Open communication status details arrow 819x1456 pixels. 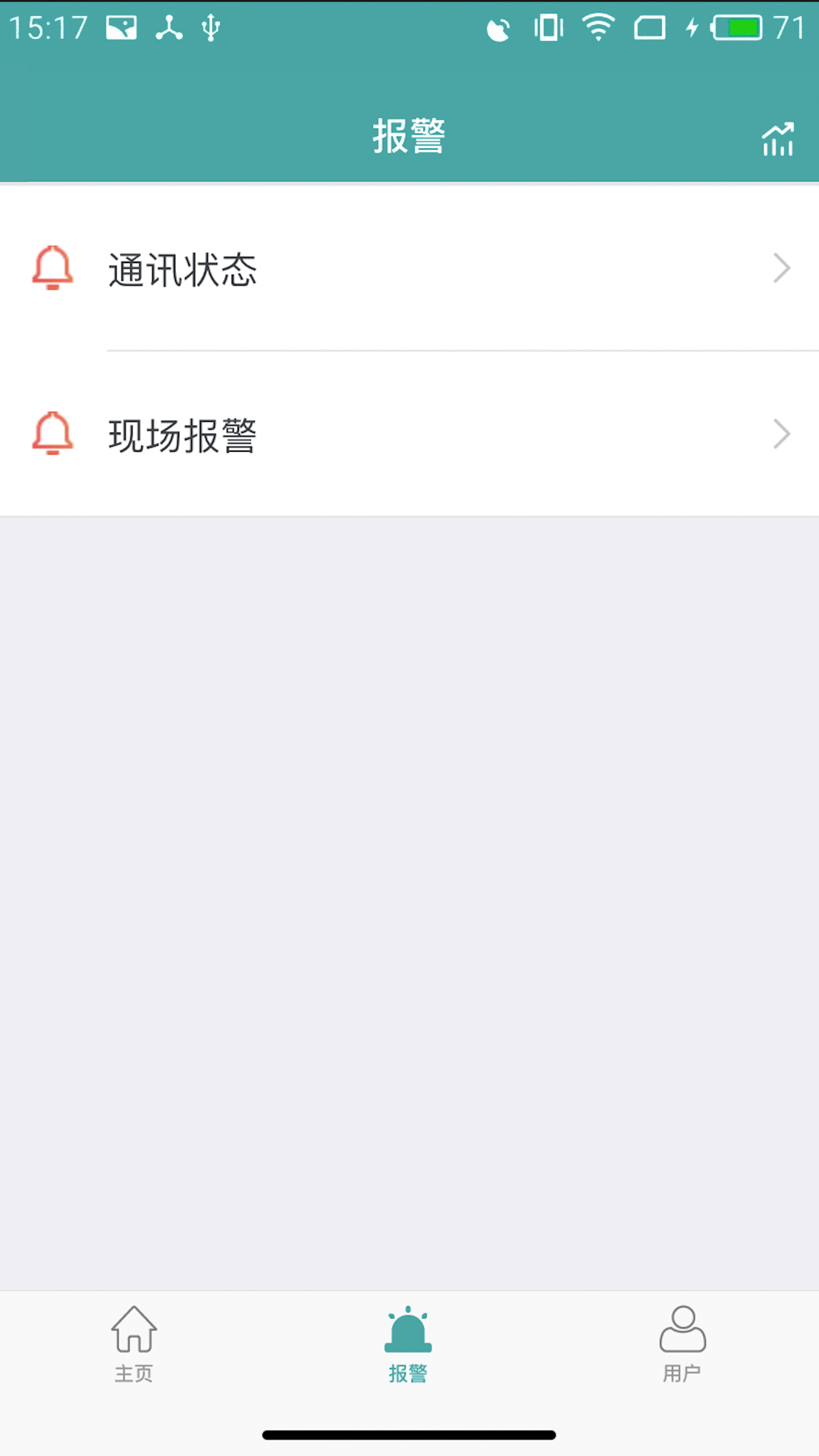click(x=782, y=268)
